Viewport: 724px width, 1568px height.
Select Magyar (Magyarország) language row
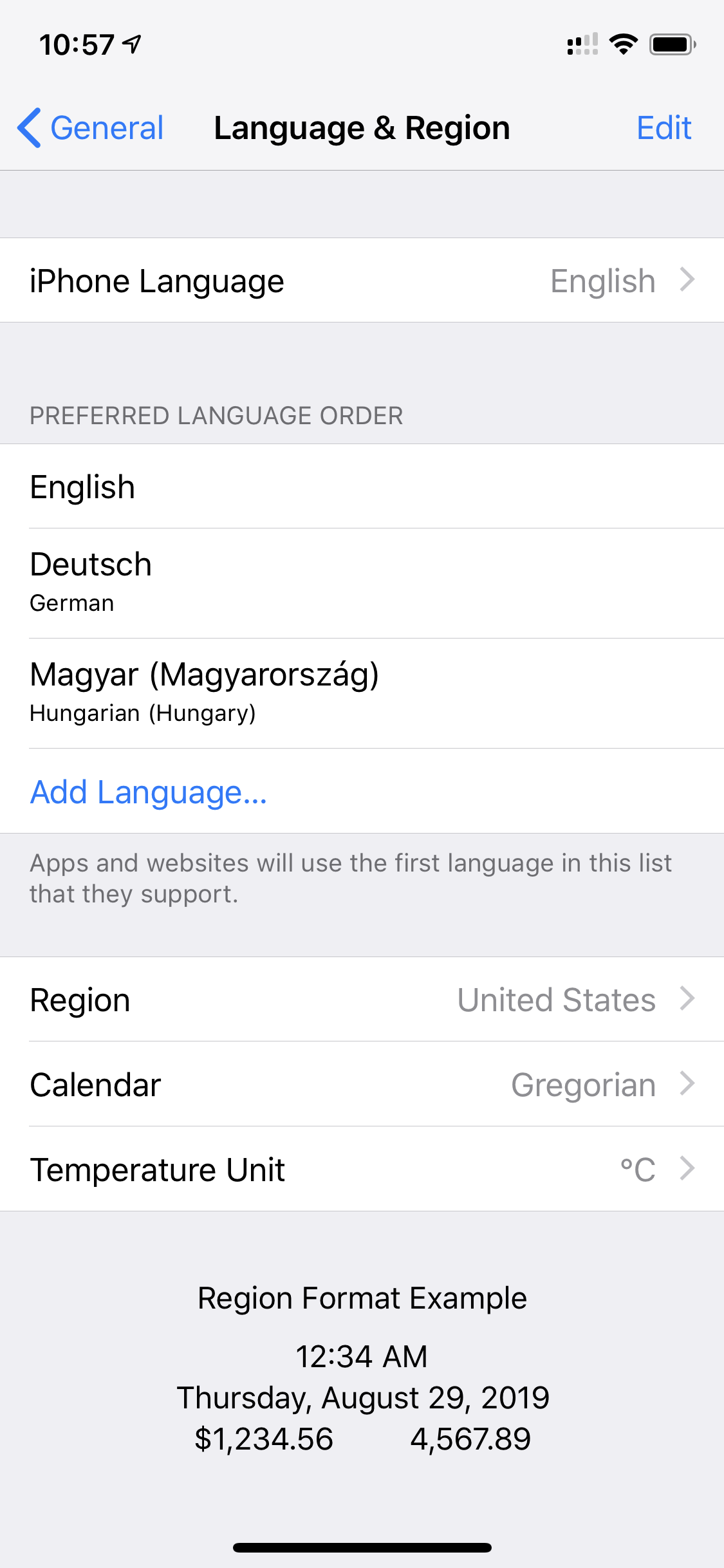click(362, 693)
